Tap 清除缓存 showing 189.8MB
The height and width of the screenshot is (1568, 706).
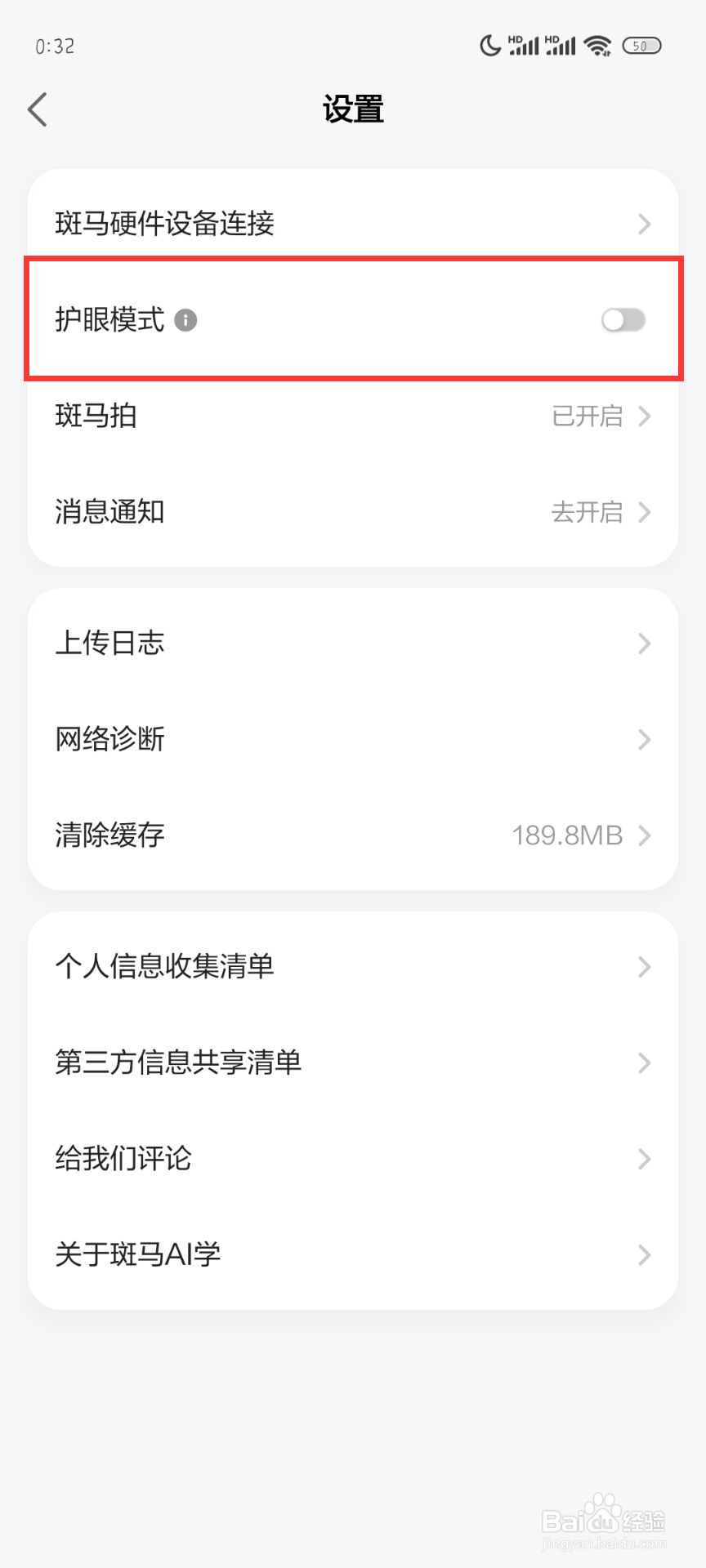tap(353, 835)
